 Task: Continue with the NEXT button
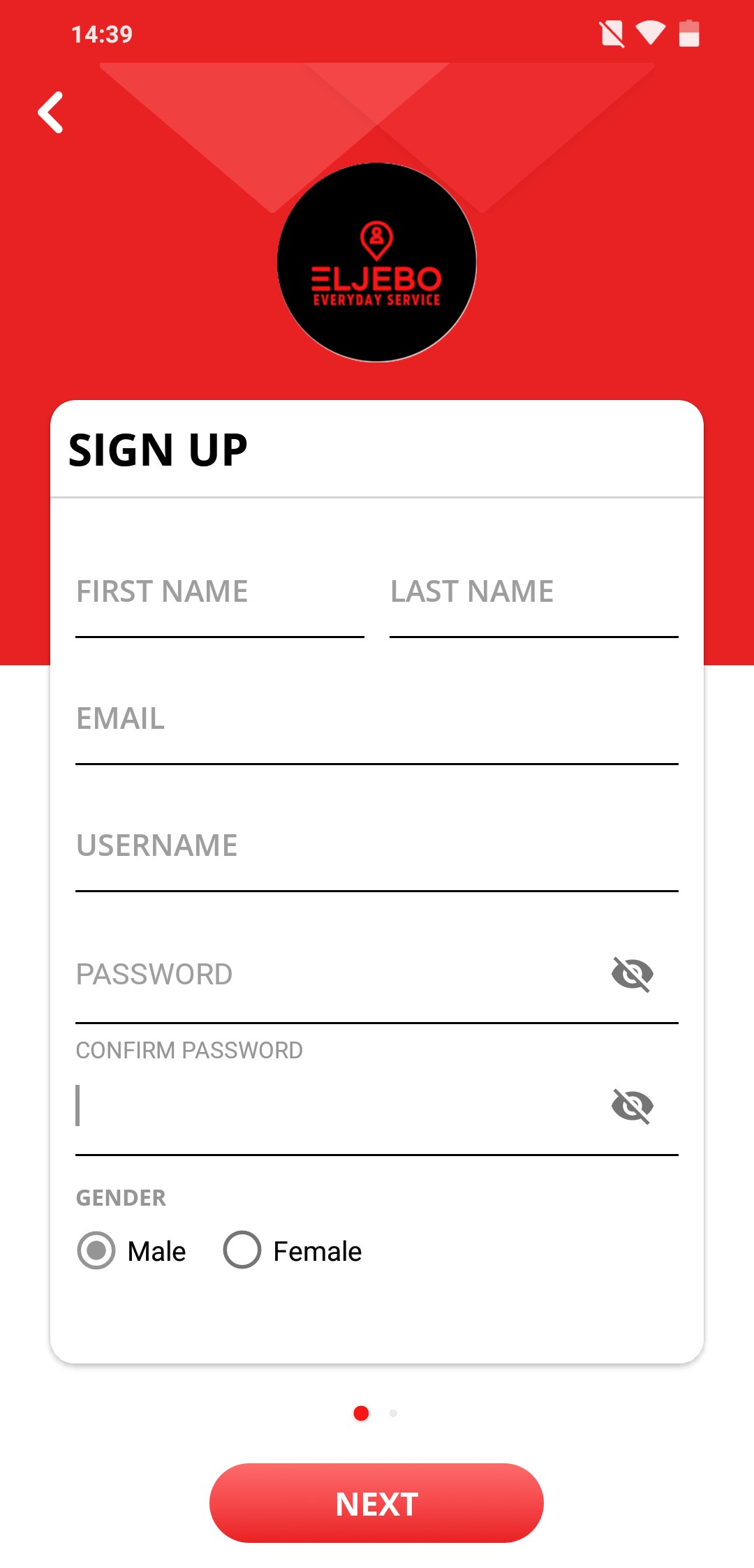pos(376,1503)
